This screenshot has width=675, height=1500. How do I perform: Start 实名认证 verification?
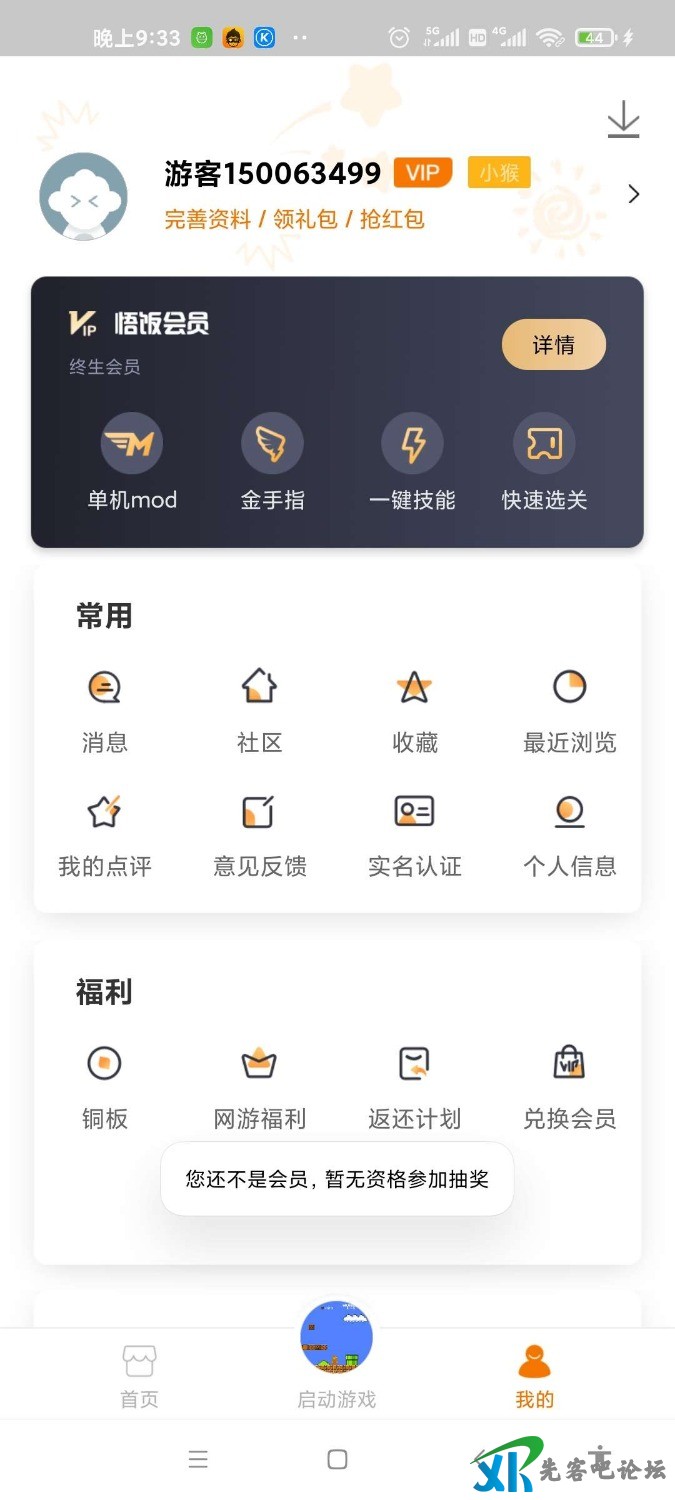(x=415, y=833)
